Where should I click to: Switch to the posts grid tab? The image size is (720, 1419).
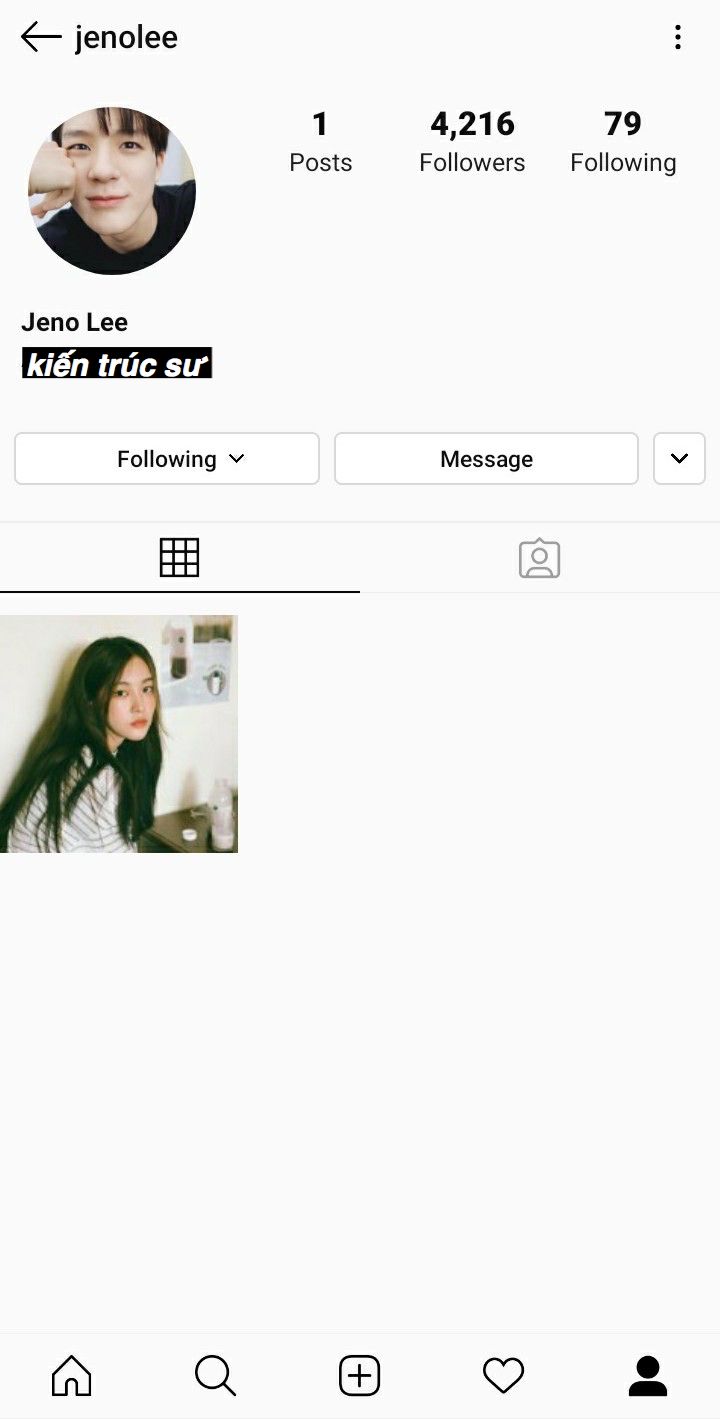[x=180, y=558]
